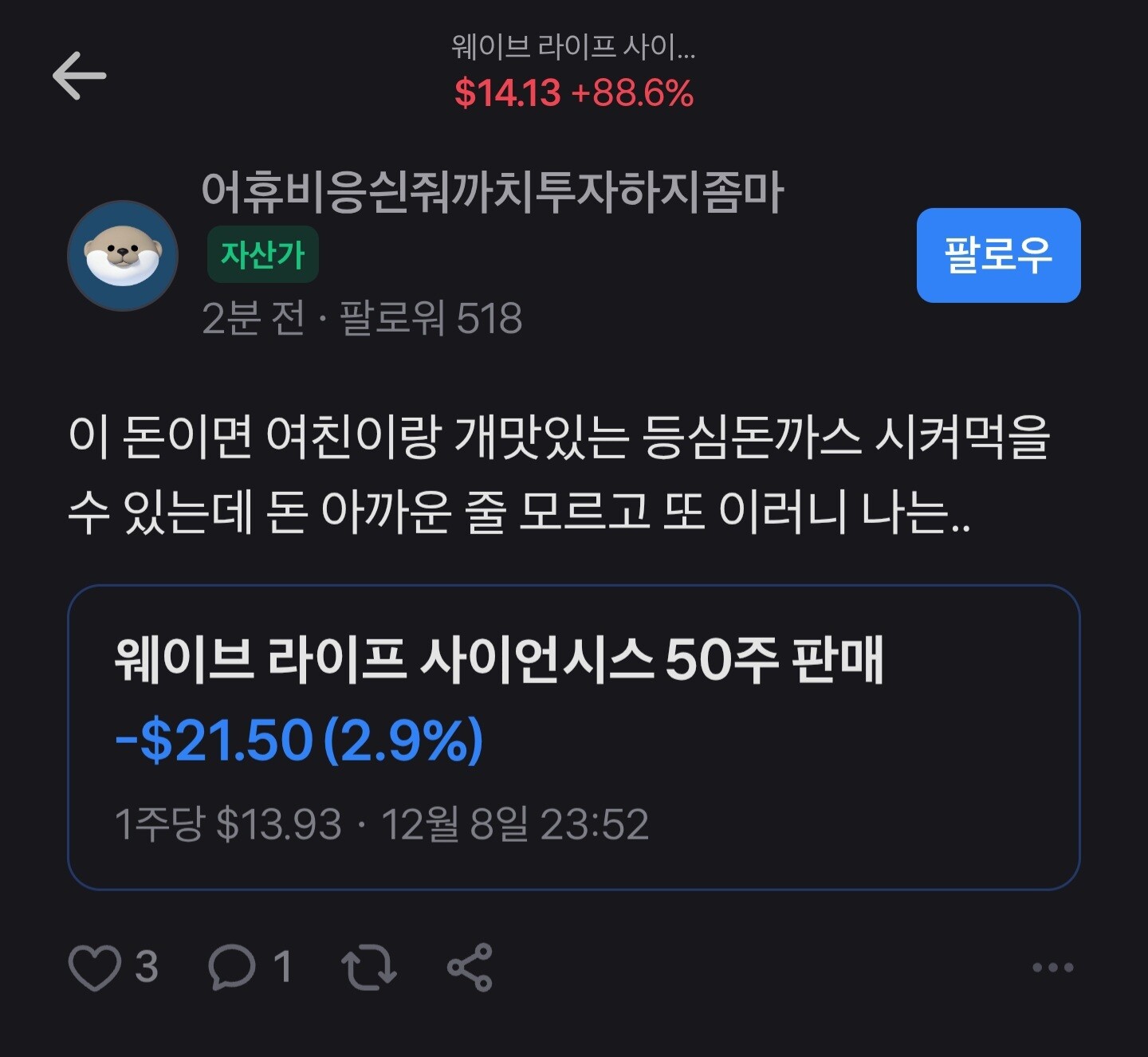Like this post with the heart icon
Image resolution: width=1148 pixels, height=1057 pixels.
click(94, 967)
